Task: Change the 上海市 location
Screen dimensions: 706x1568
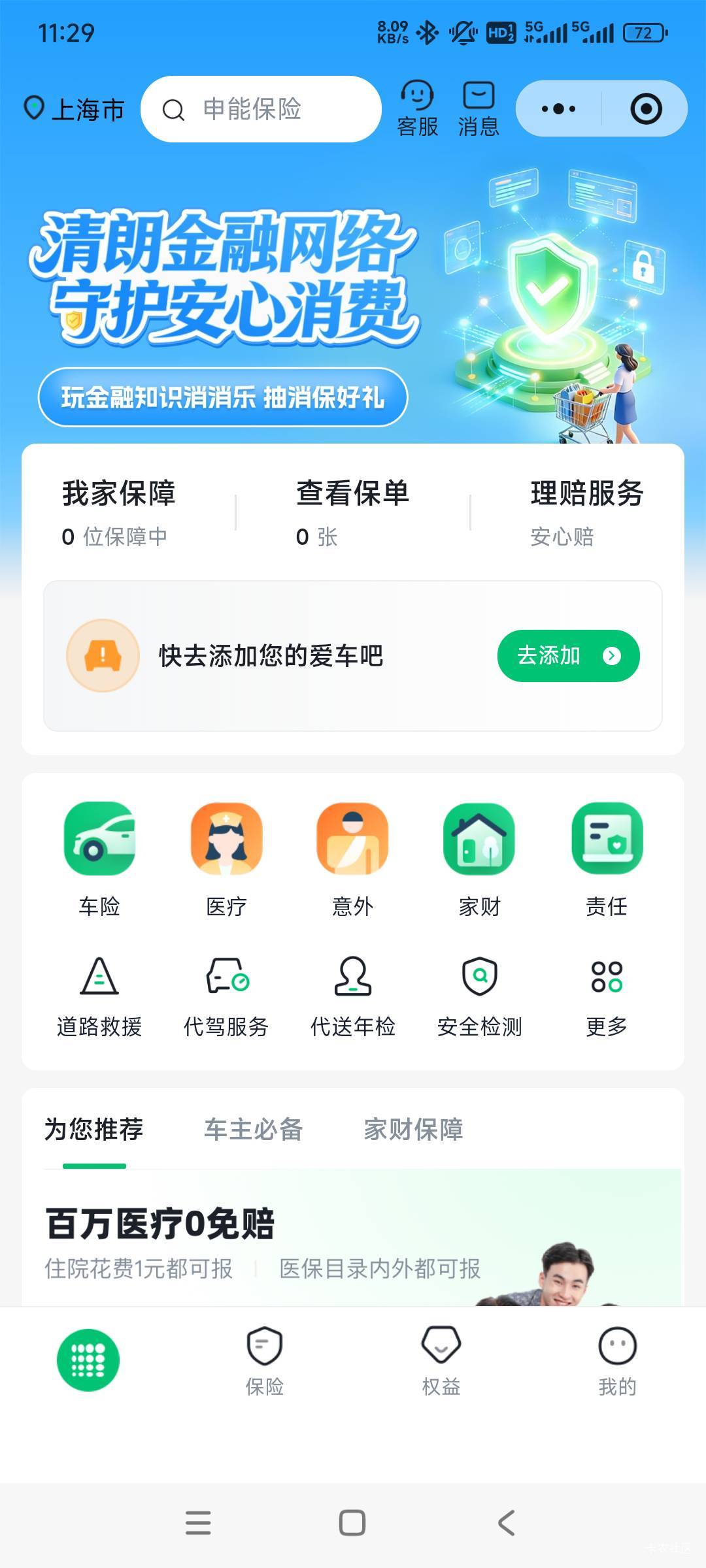Action: pyautogui.click(x=75, y=109)
